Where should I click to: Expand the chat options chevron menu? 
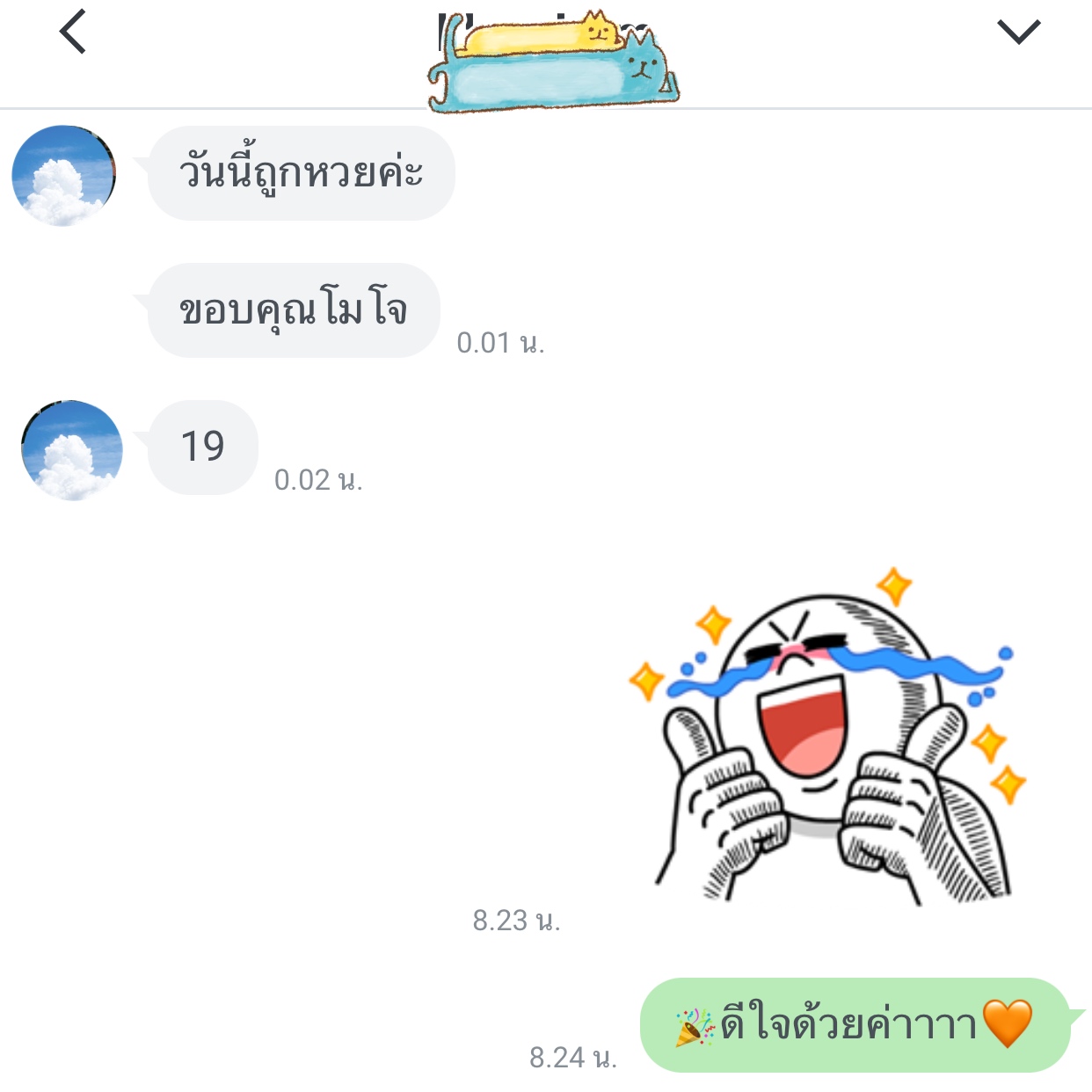(x=1018, y=33)
